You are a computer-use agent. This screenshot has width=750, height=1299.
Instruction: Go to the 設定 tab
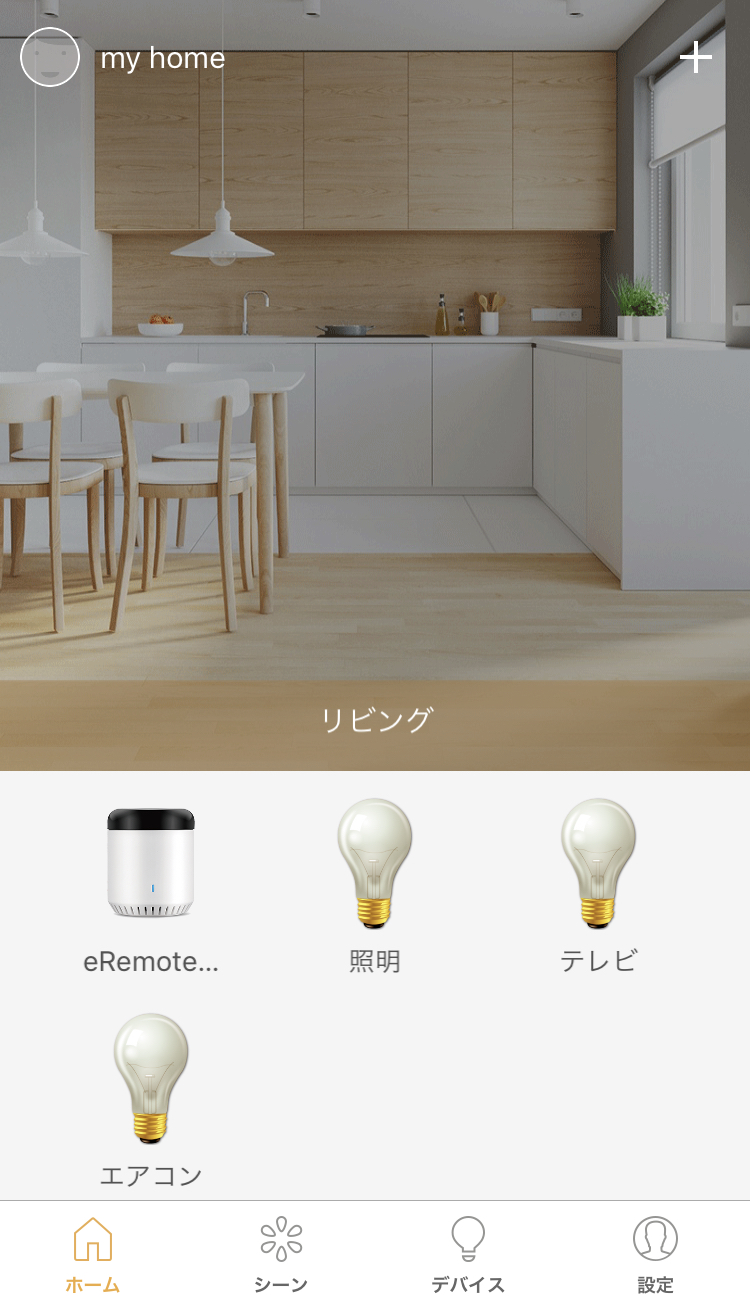click(656, 1255)
